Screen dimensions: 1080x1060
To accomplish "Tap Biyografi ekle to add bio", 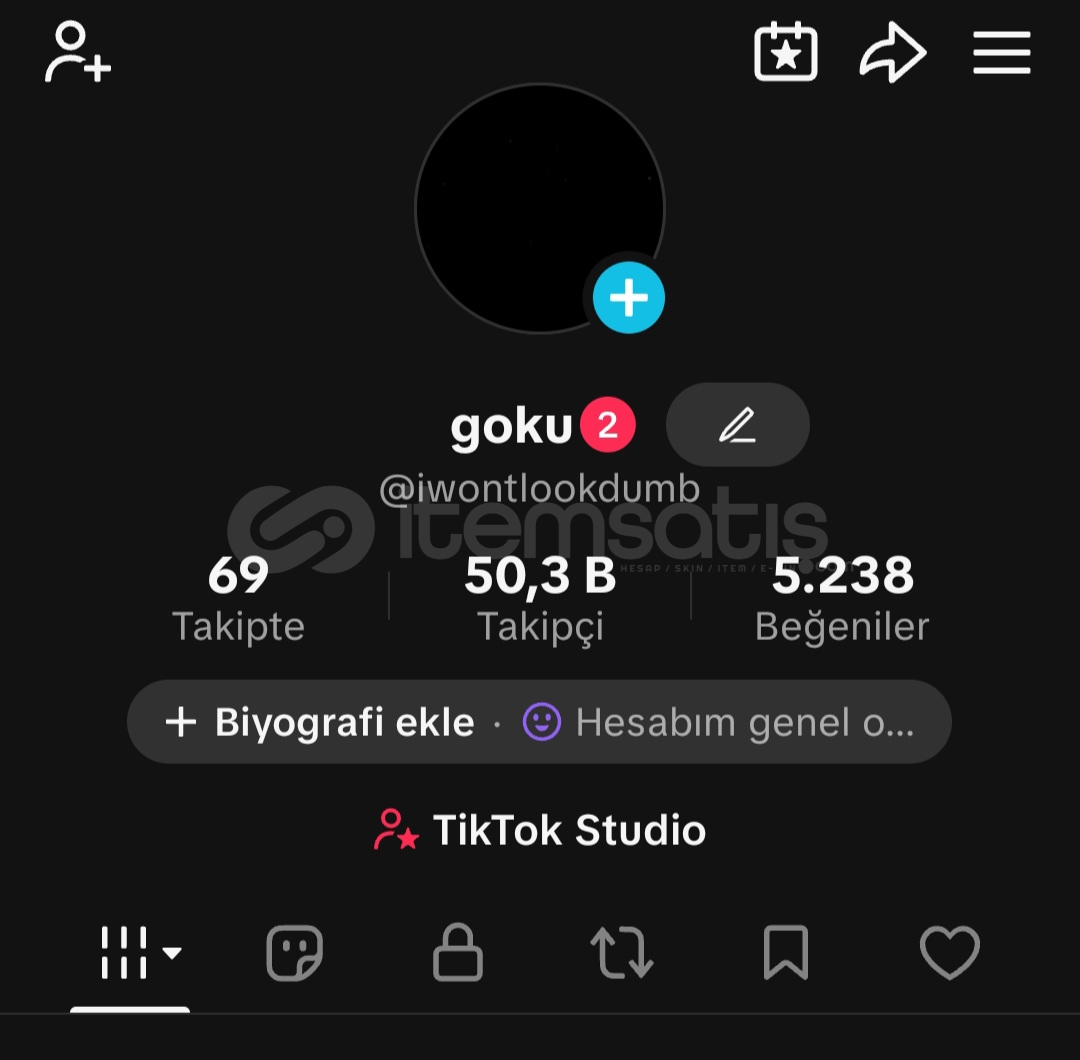I will coord(322,722).
